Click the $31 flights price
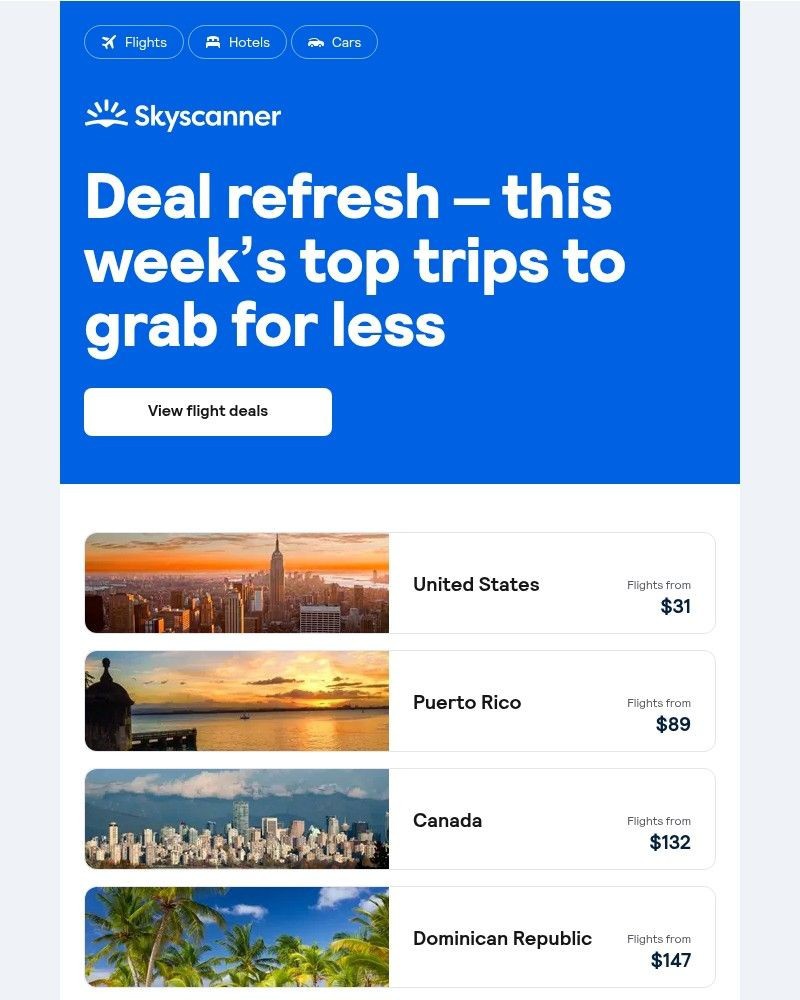The width and height of the screenshot is (800, 1000). click(x=676, y=606)
